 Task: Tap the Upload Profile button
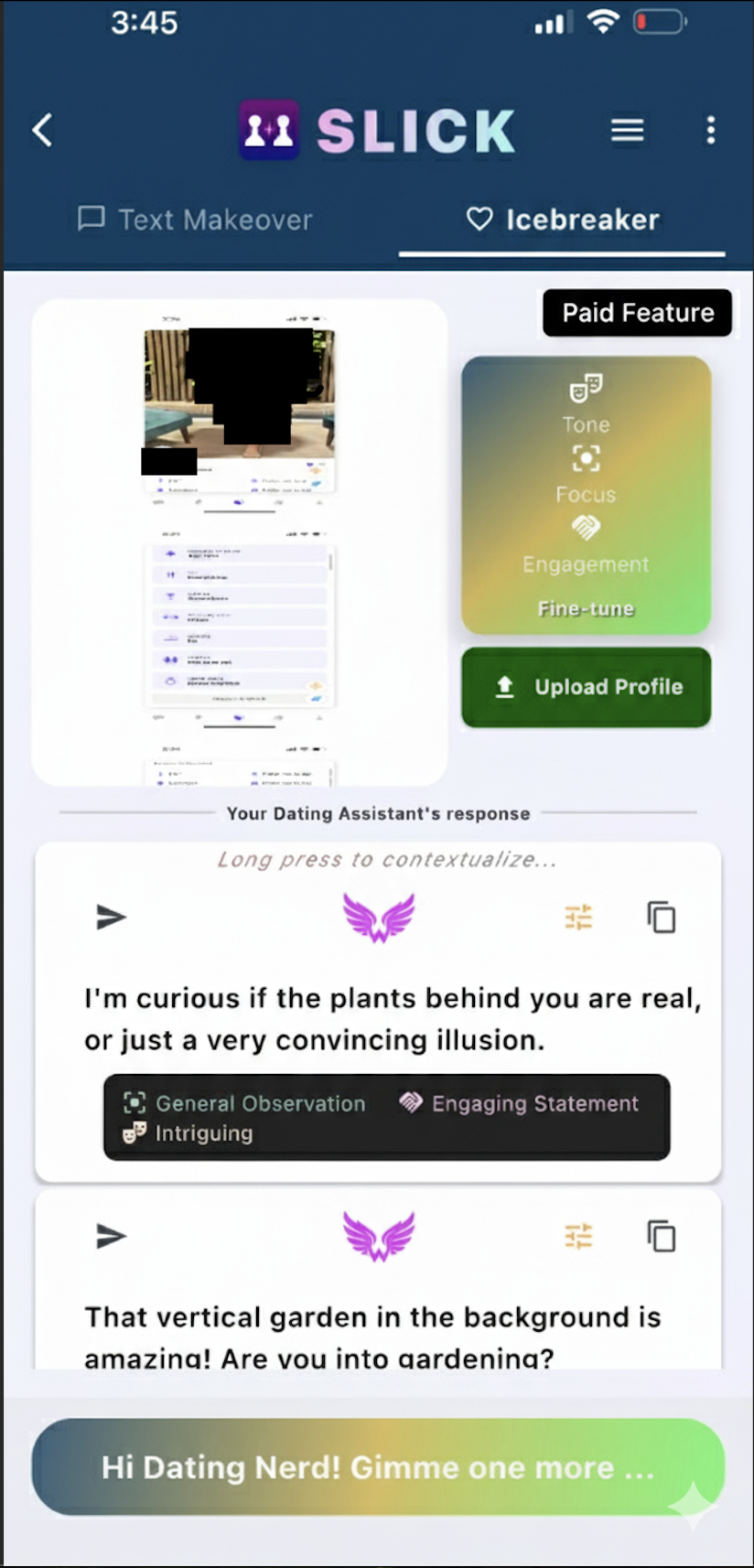pyautogui.click(x=586, y=687)
